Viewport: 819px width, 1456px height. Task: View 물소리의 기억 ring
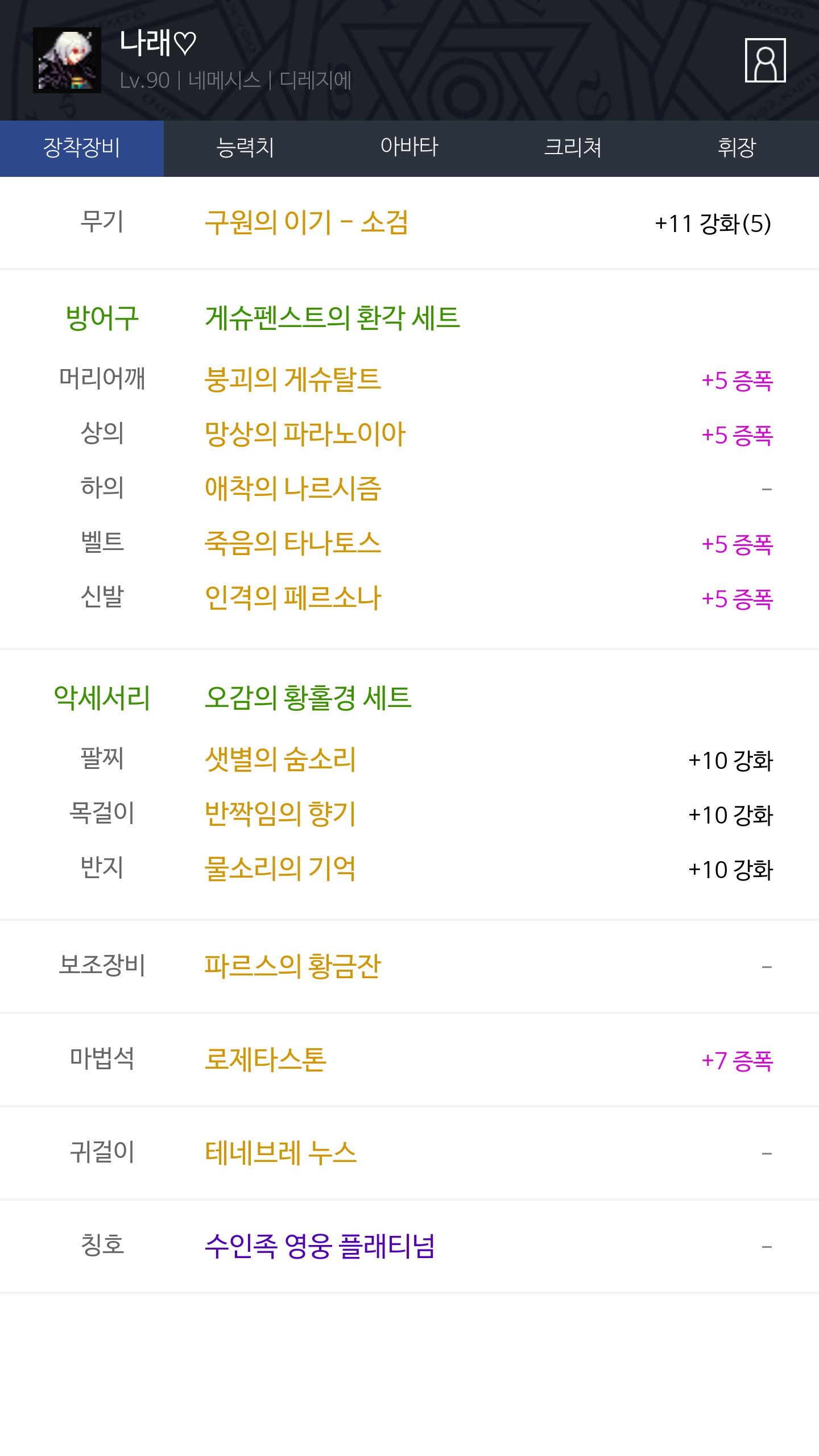point(280,868)
